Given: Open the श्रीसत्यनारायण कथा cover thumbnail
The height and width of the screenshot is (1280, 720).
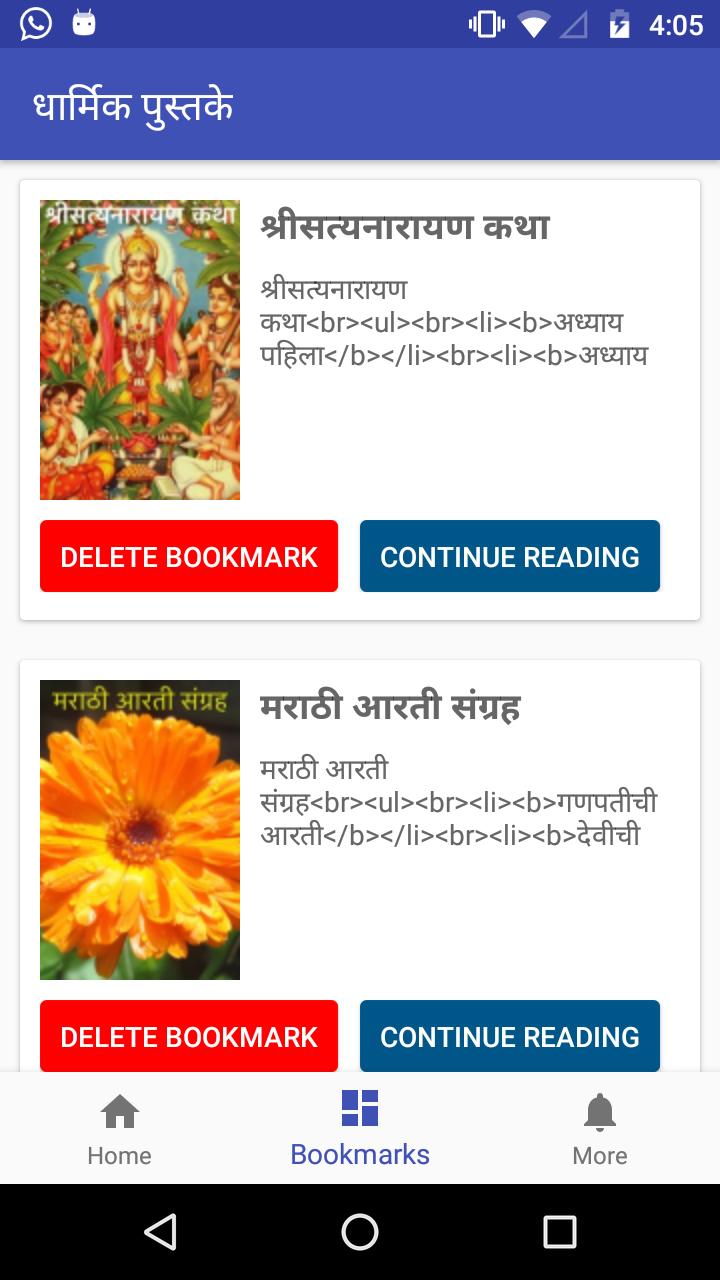Looking at the screenshot, I should pyautogui.click(x=140, y=348).
